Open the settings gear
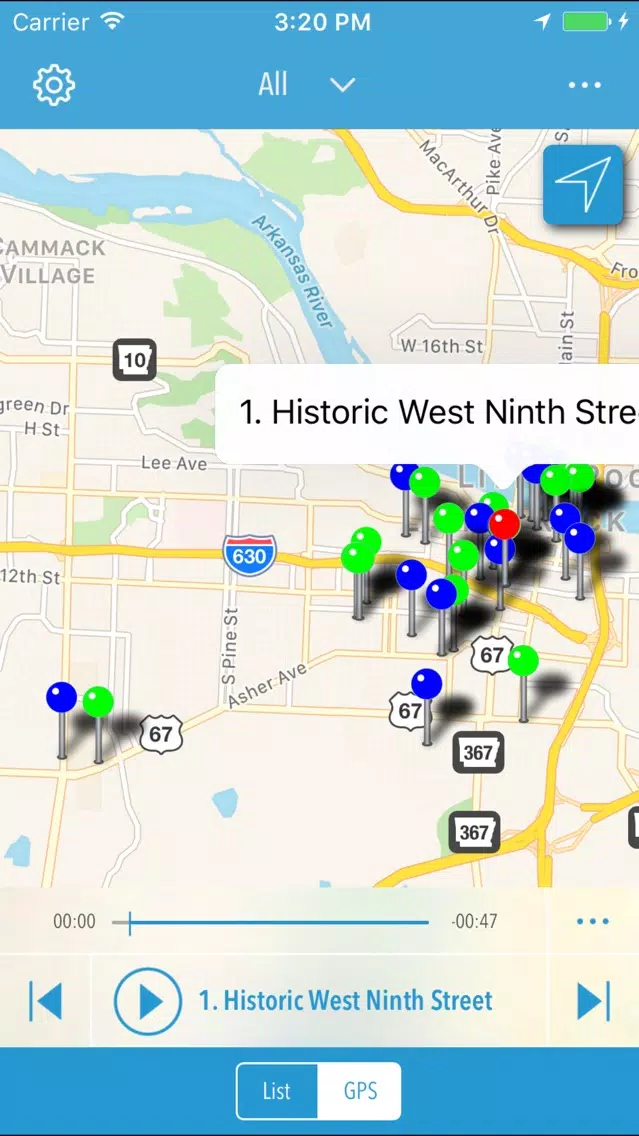 click(x=54, y=85)
